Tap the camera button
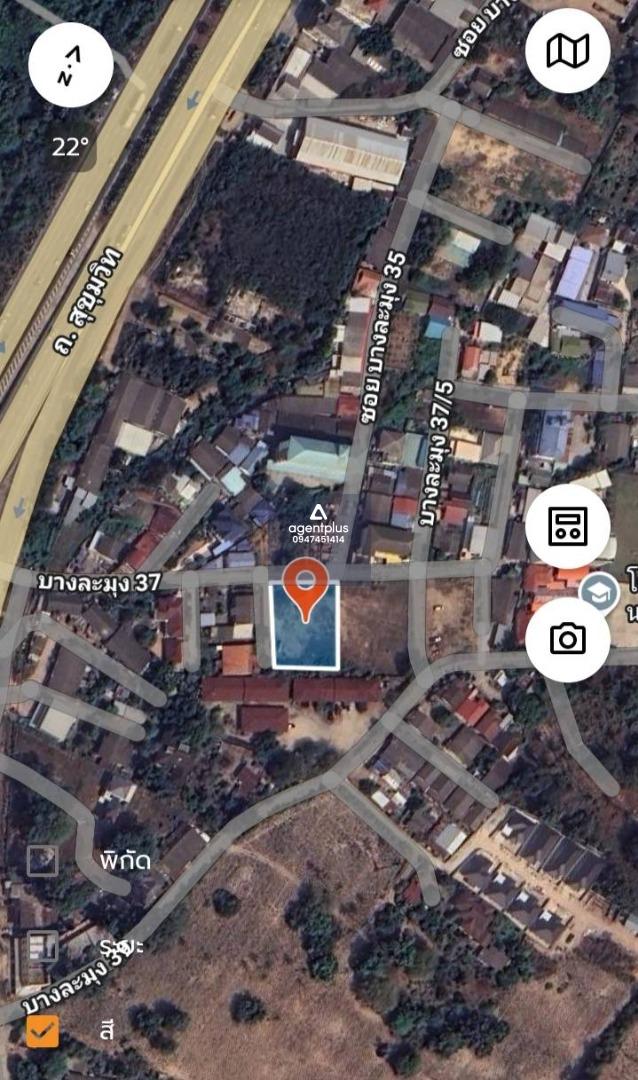This screenshot has height=1080, width=638. [568, 639]
